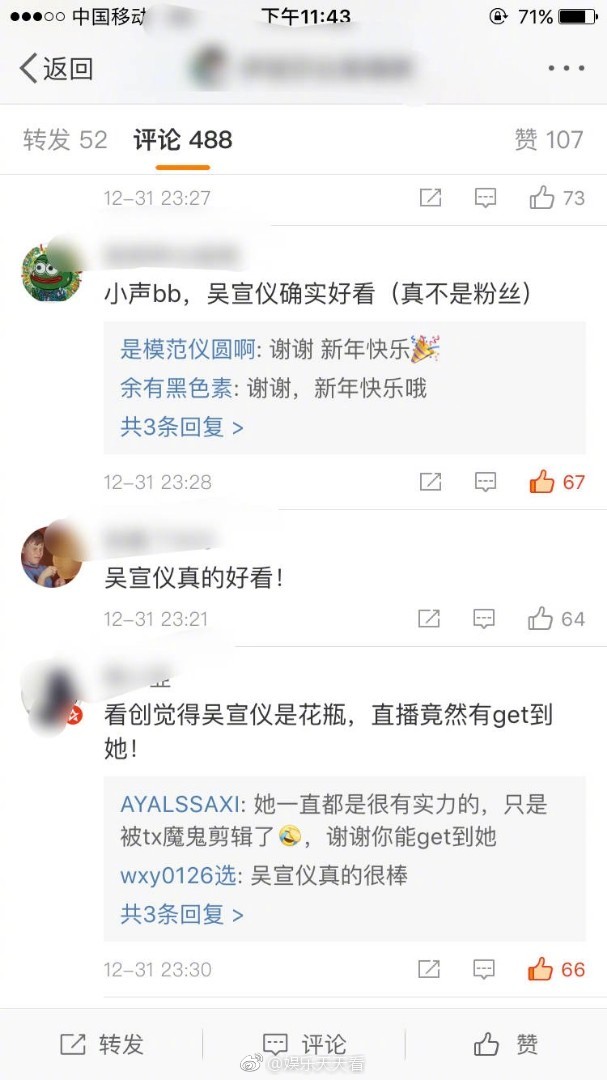Tap bottom 赞 to like the post
Viewport: 607px width, 1080px height.
(506, 1044)
